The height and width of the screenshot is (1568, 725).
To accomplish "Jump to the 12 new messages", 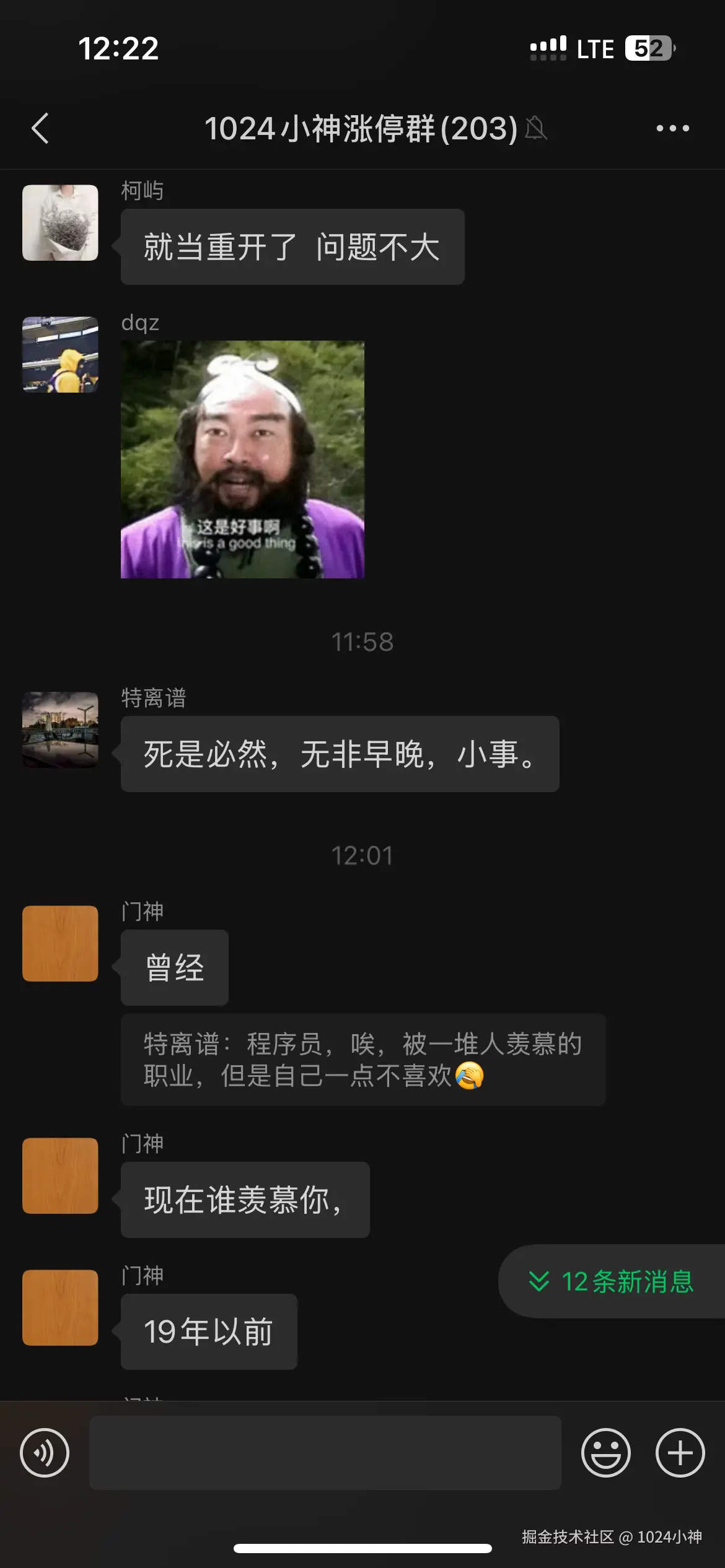I will click(x=612, y=1281).
